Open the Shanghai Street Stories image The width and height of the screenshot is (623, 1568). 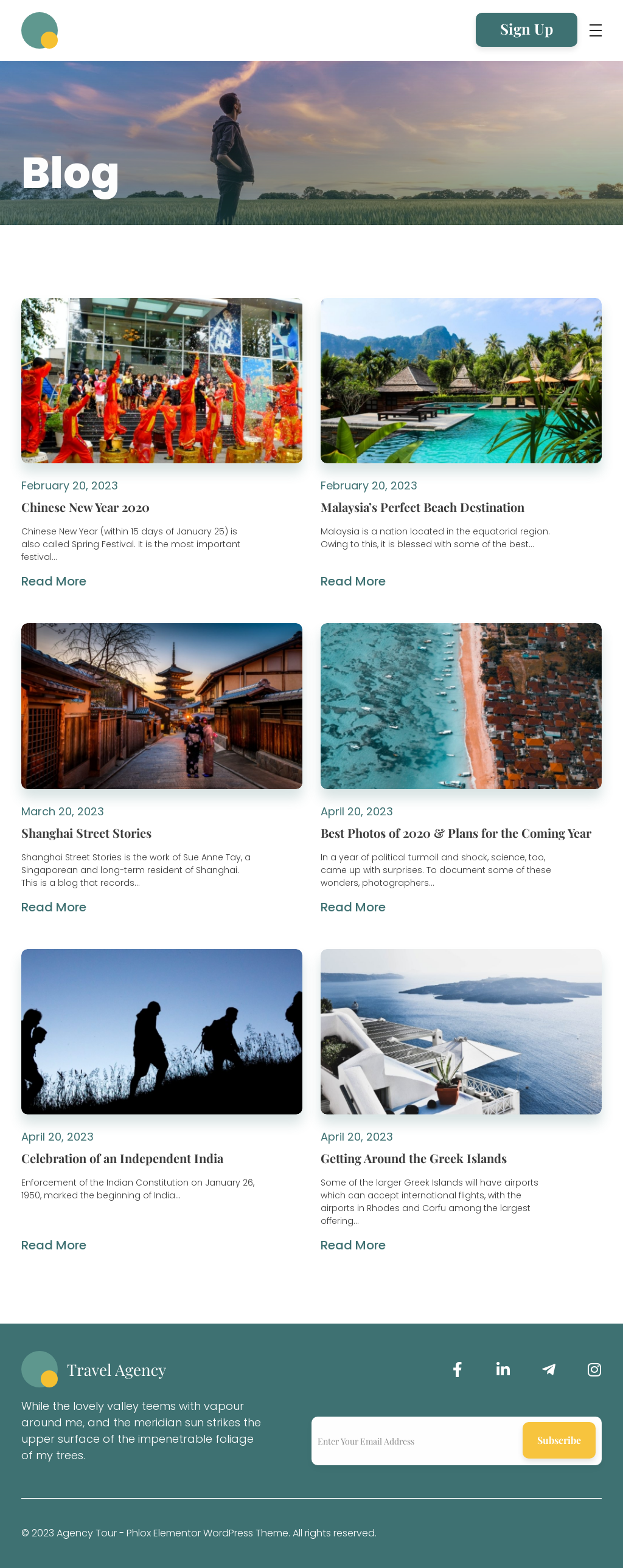click(161, 706)
